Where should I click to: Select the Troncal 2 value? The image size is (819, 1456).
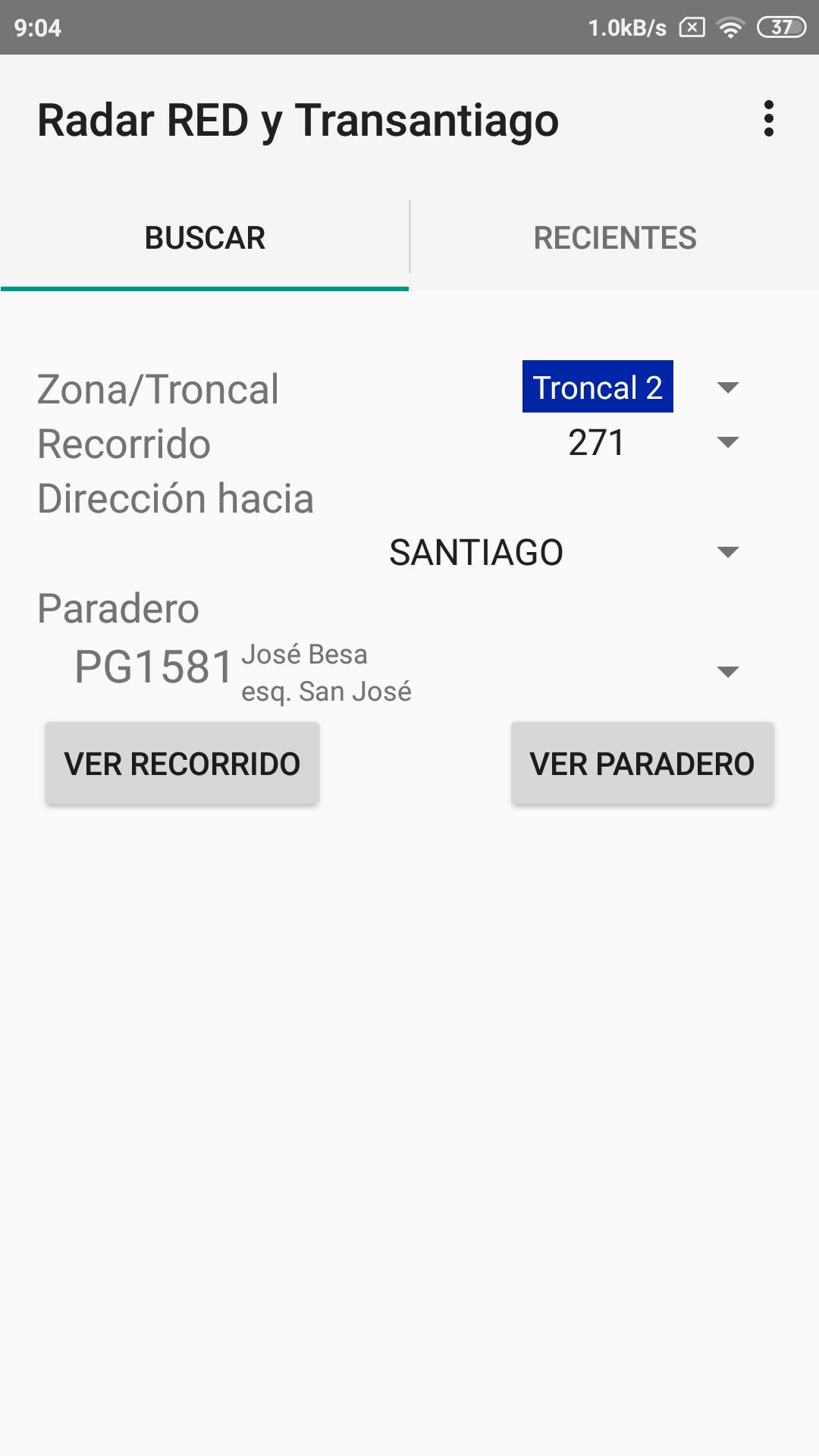click(596, 388)
